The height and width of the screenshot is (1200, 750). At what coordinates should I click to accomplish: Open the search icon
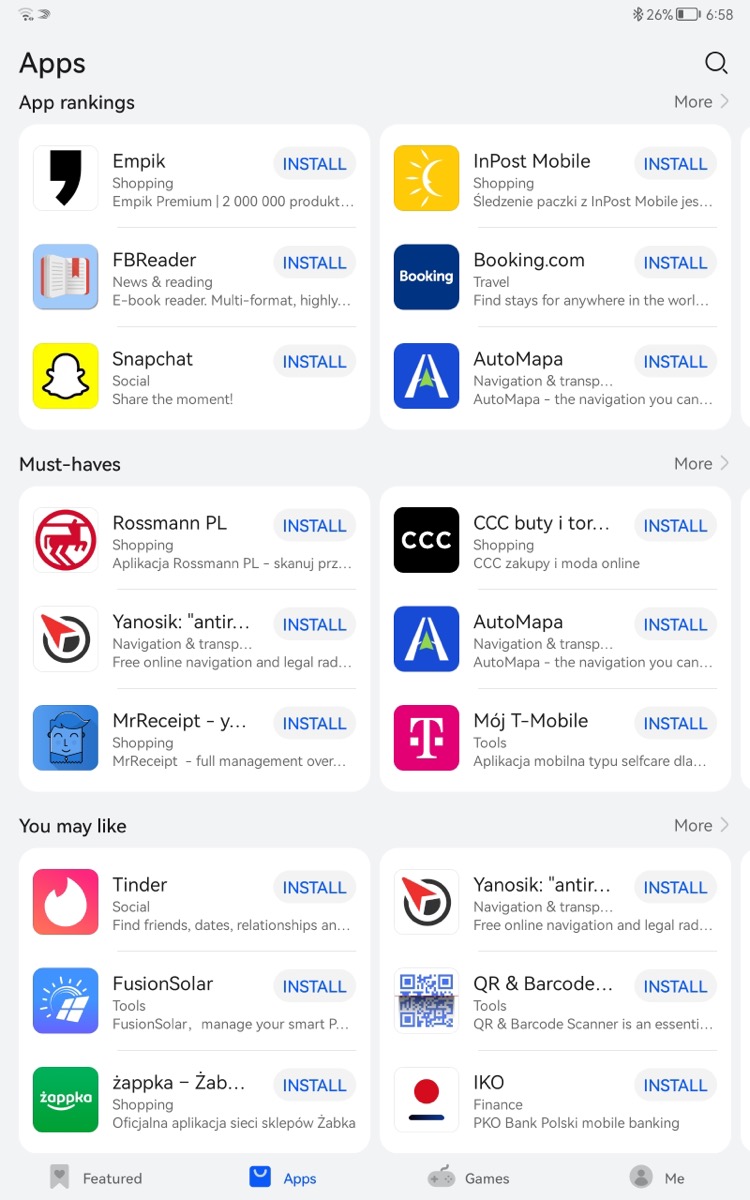716,63
